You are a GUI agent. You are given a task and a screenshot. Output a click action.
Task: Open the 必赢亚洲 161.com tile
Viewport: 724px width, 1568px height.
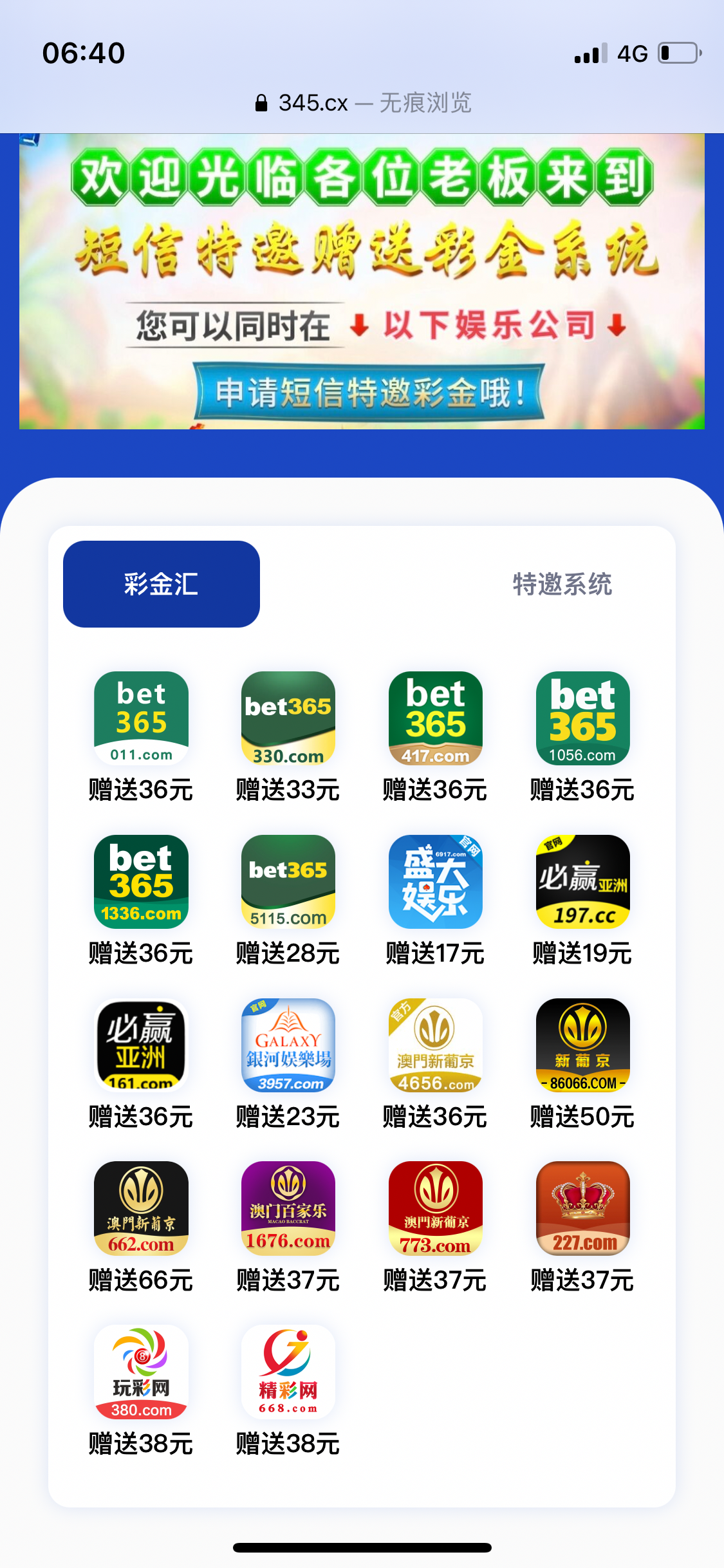coord(141,1045)
